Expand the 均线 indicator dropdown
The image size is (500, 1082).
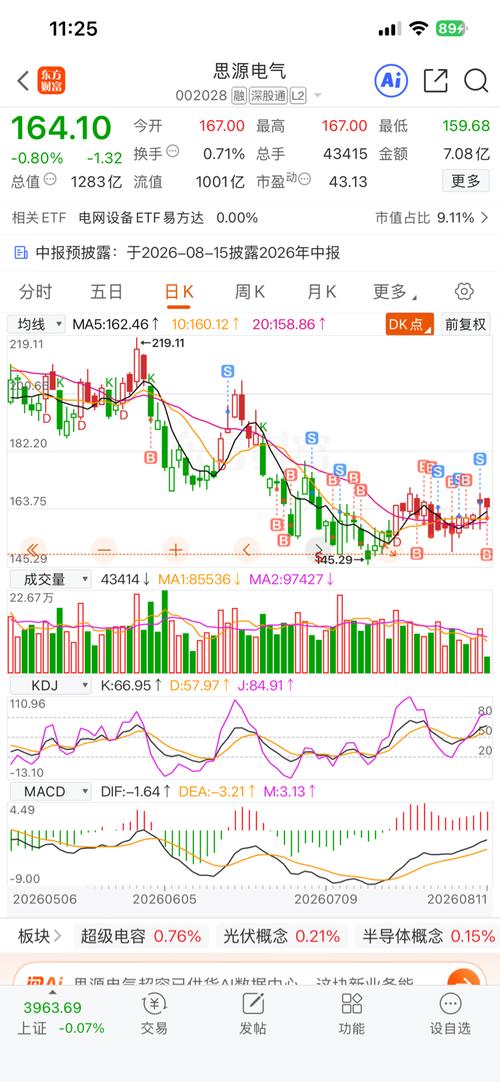click(x=37, y=324)
